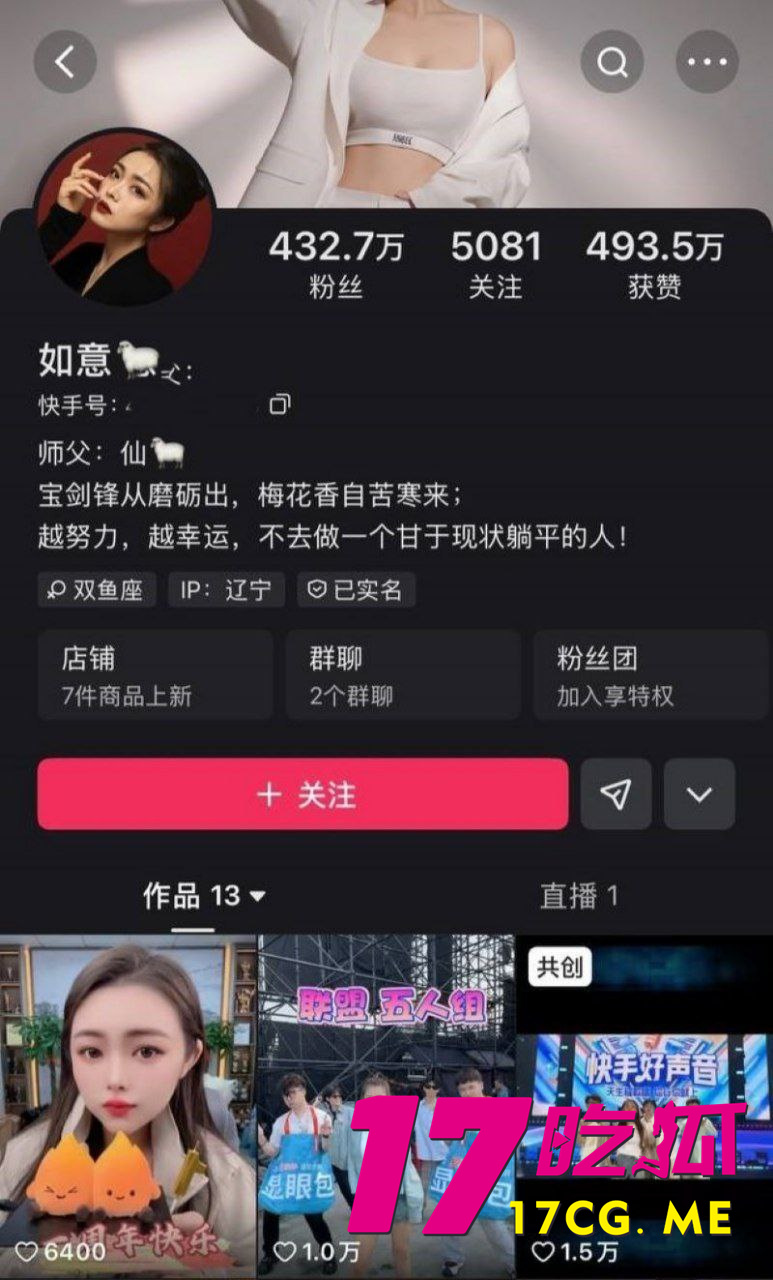Open the 群聊 group chats card
Image resolution: width=773 pixels, height=1280 pixels.
[402, 675]
